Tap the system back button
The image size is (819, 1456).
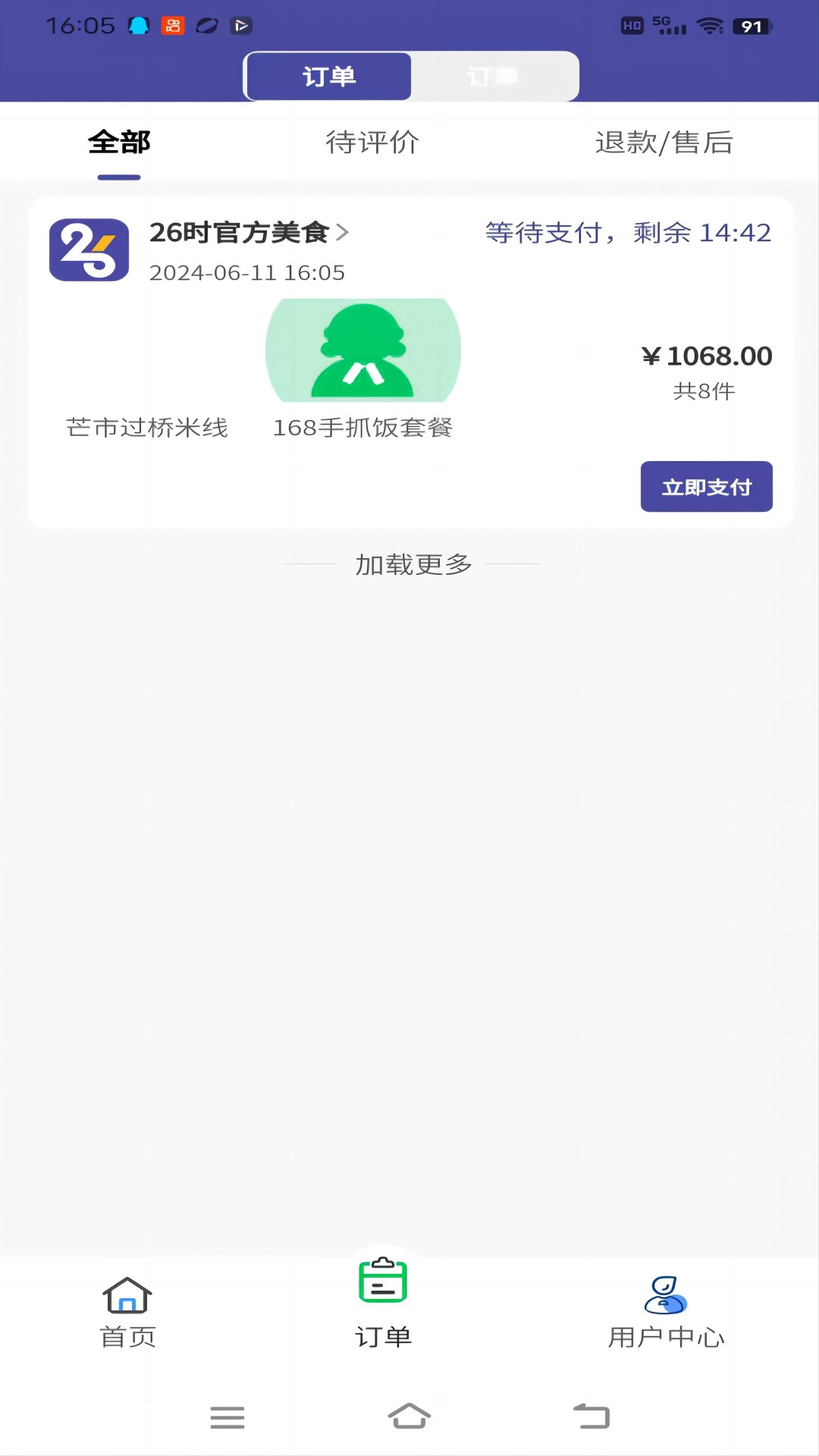tap(591, 1416)
